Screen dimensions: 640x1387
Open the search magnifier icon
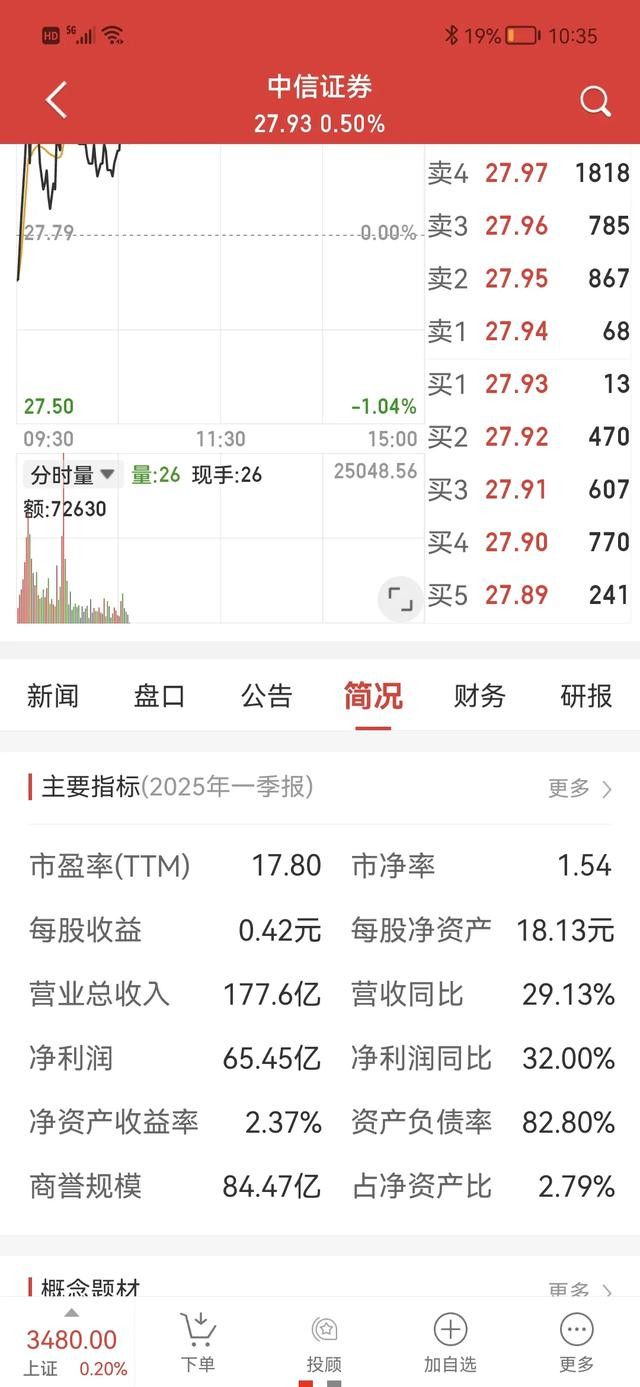pyautogui.click(x=595, y=101)
